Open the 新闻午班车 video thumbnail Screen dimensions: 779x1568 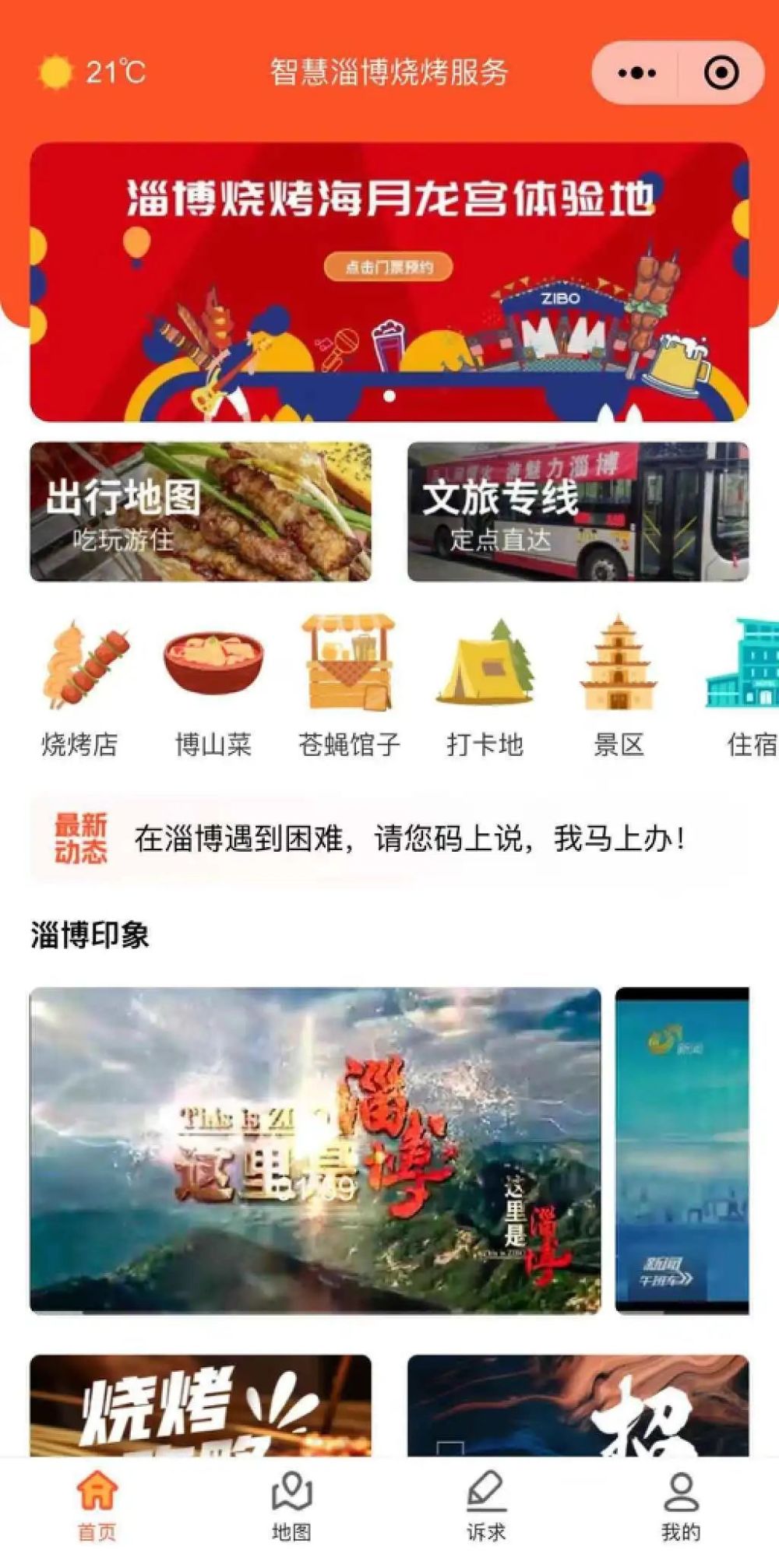coord(682,1149)
